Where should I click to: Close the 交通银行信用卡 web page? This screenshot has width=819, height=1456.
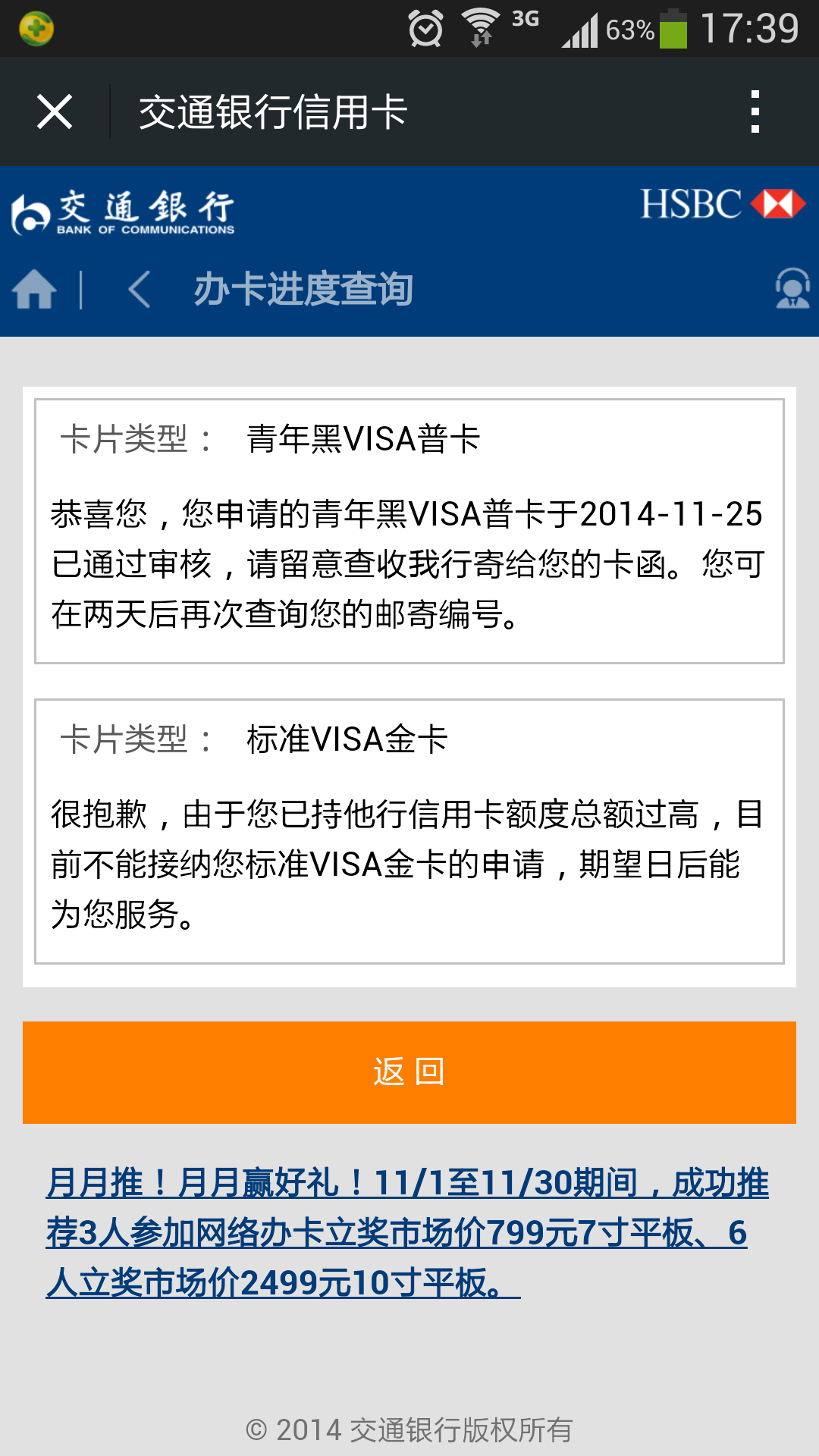[x=55, y=112]
